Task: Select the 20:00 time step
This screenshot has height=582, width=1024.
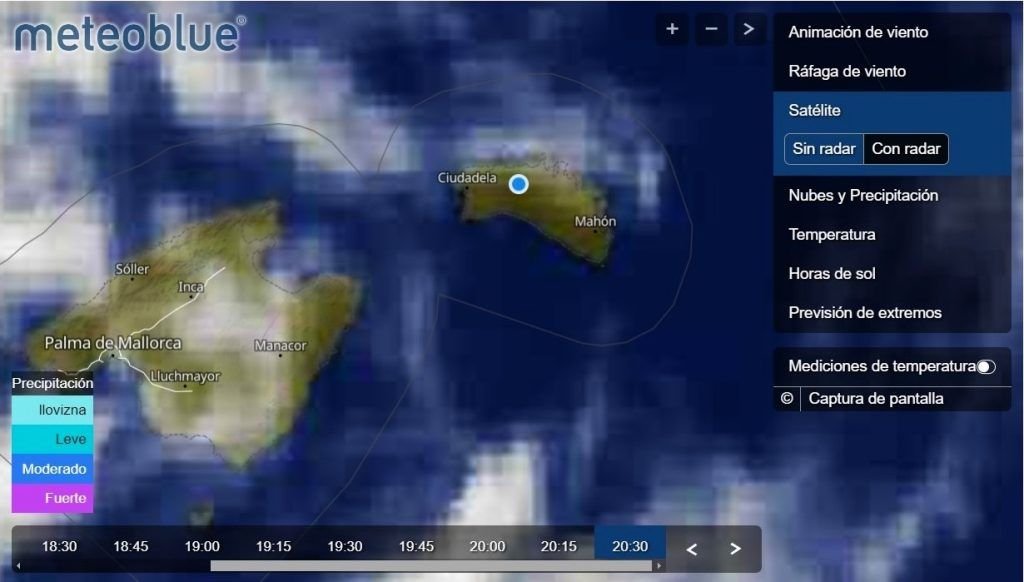Action: point(487,547)
